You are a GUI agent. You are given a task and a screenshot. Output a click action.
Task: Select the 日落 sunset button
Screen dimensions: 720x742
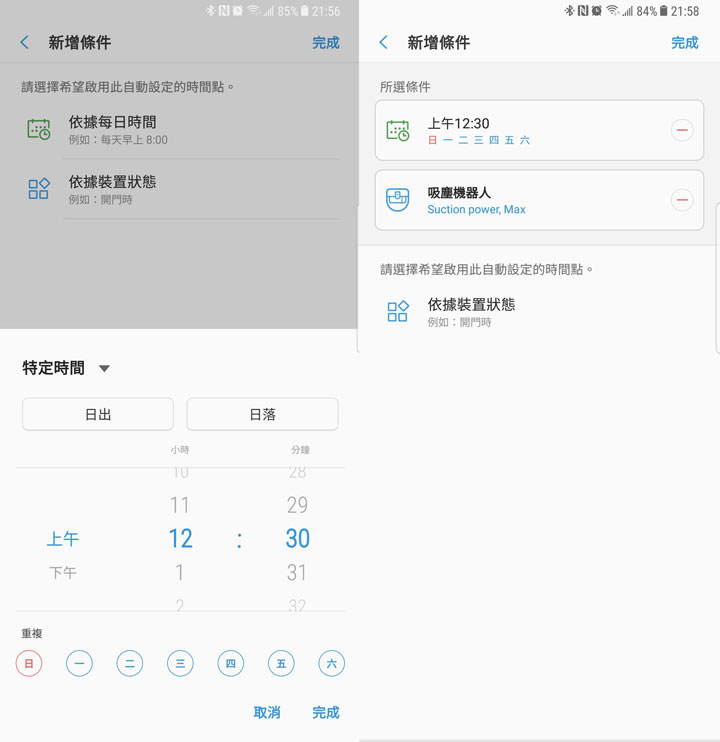262,414
